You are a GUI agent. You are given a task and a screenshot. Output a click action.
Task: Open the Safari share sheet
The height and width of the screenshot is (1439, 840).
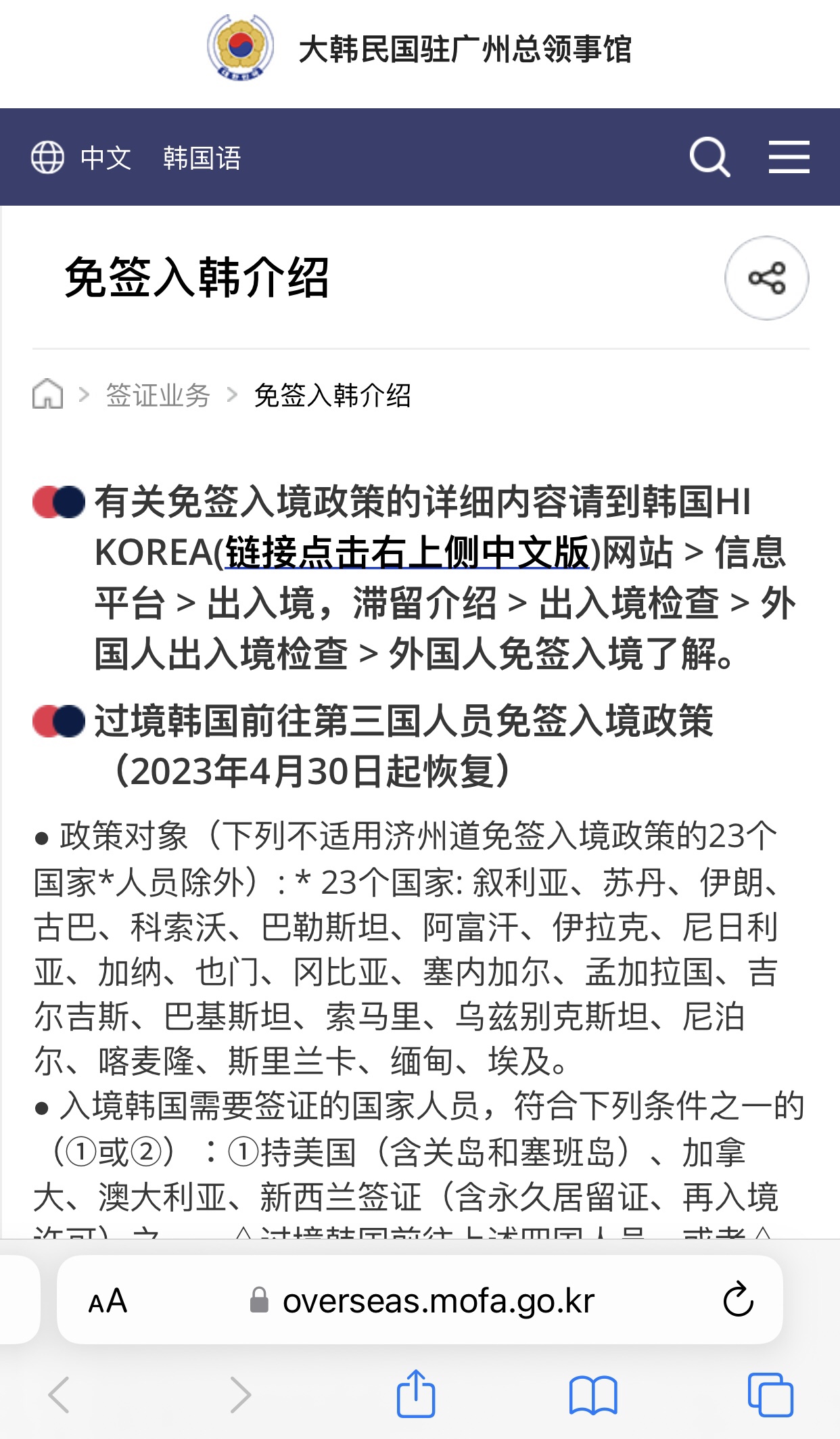point(415,1392)
